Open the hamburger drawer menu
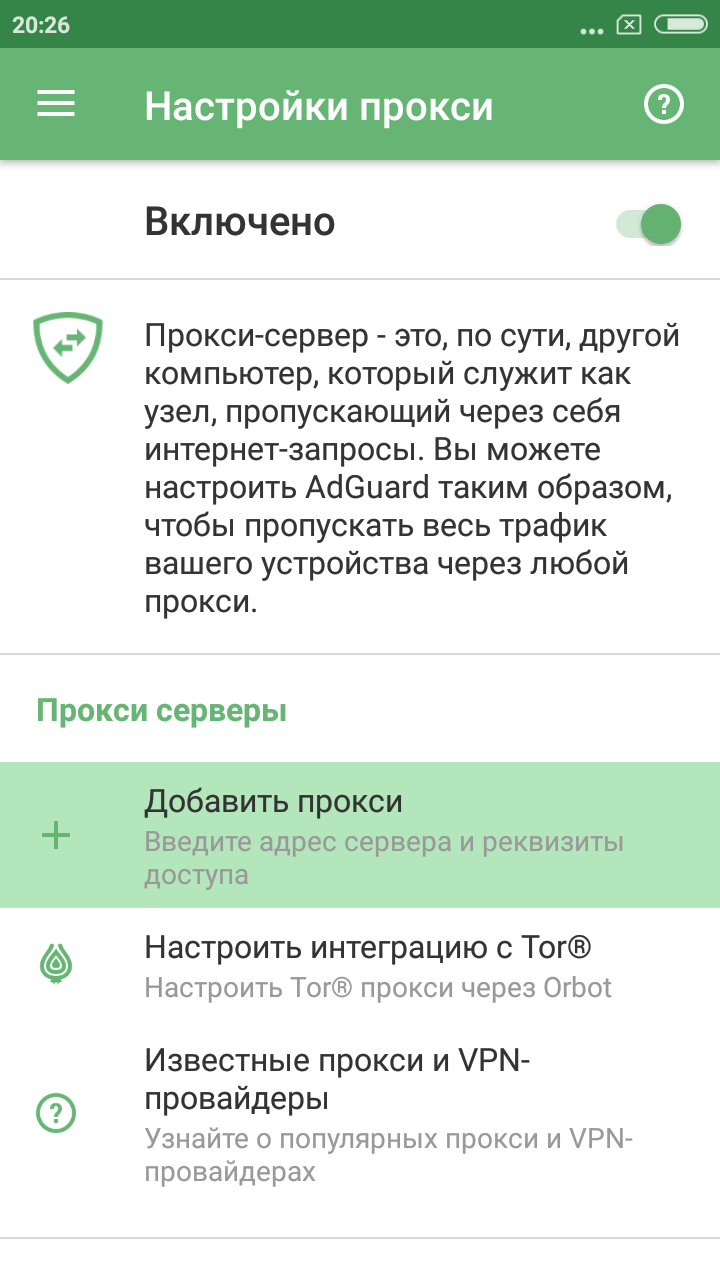Image resolution: width=720 pixels, height=1280 pixels. click(x=56, y=105)
